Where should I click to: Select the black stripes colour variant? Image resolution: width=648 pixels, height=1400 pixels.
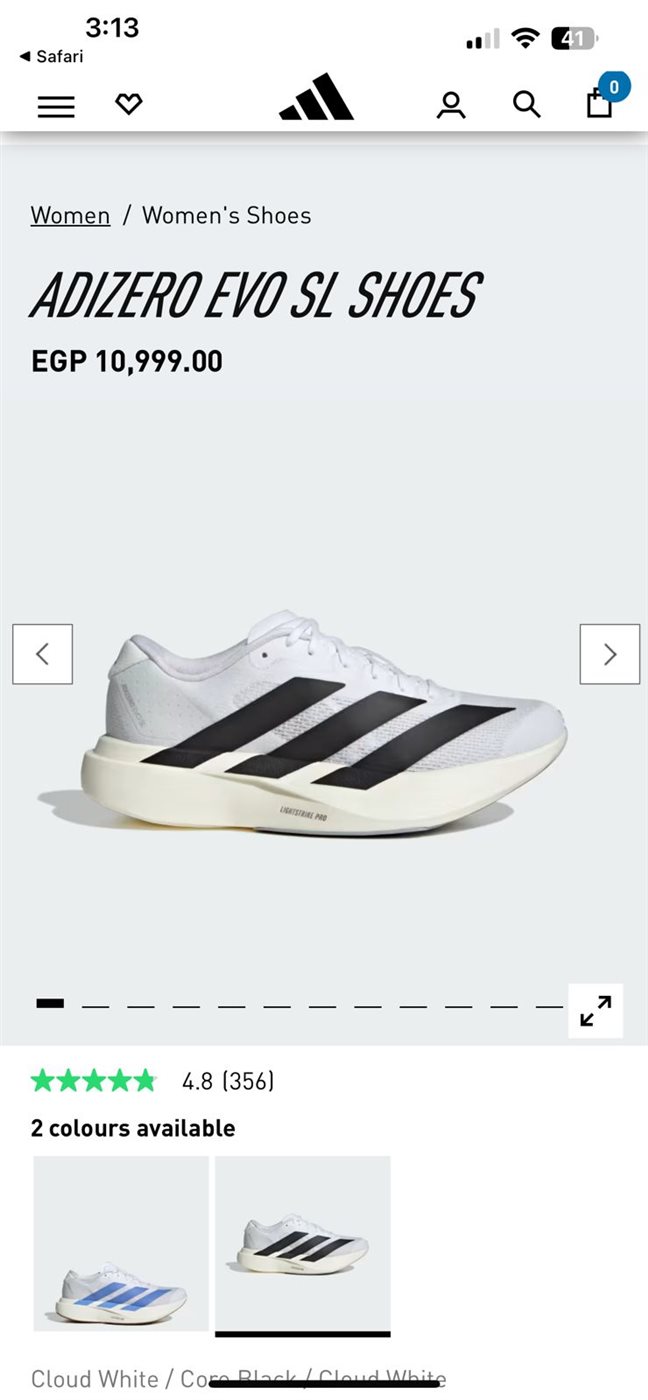tap(302, 1243)
